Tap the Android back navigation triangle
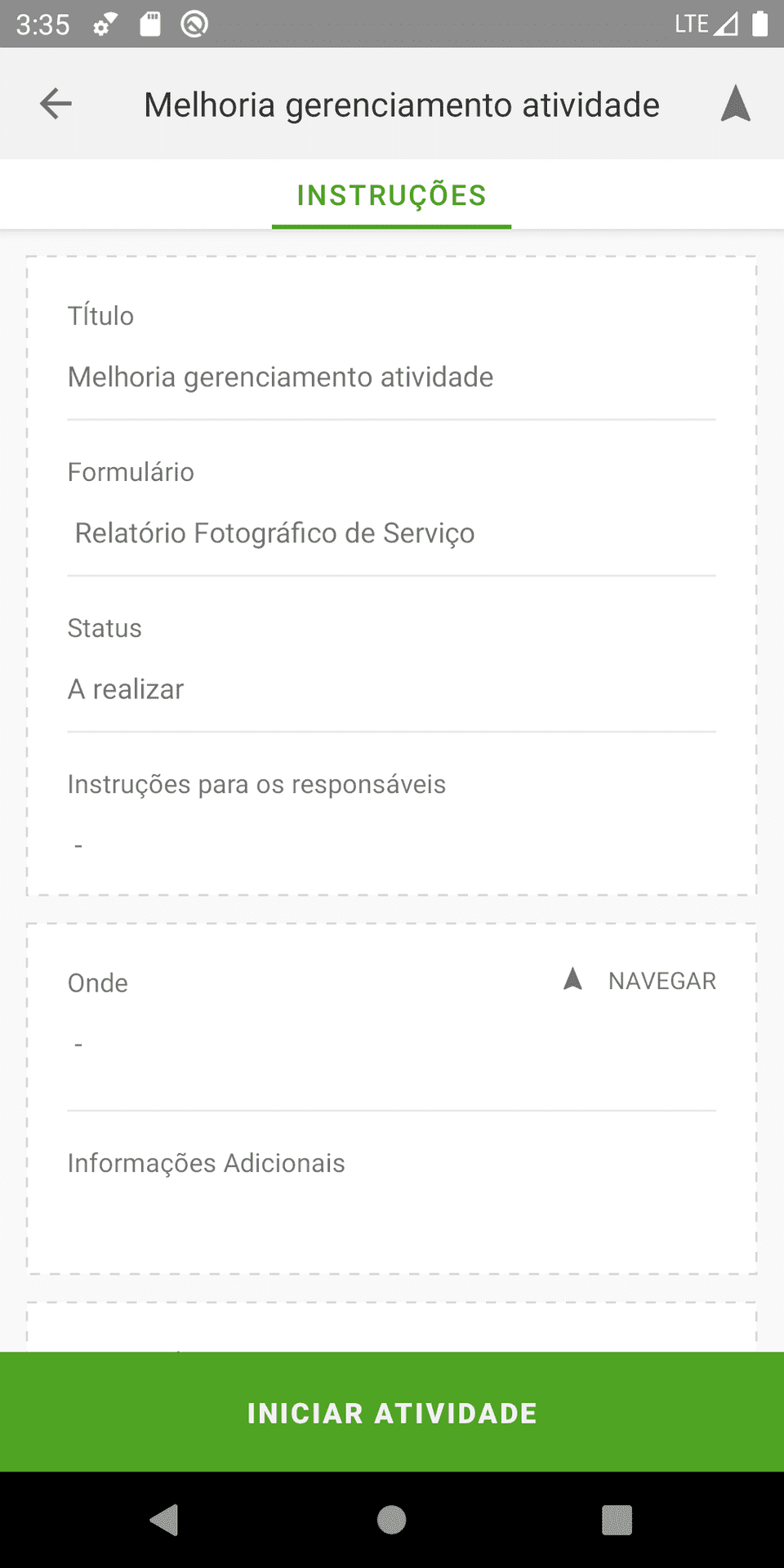 click(165, 1521)
